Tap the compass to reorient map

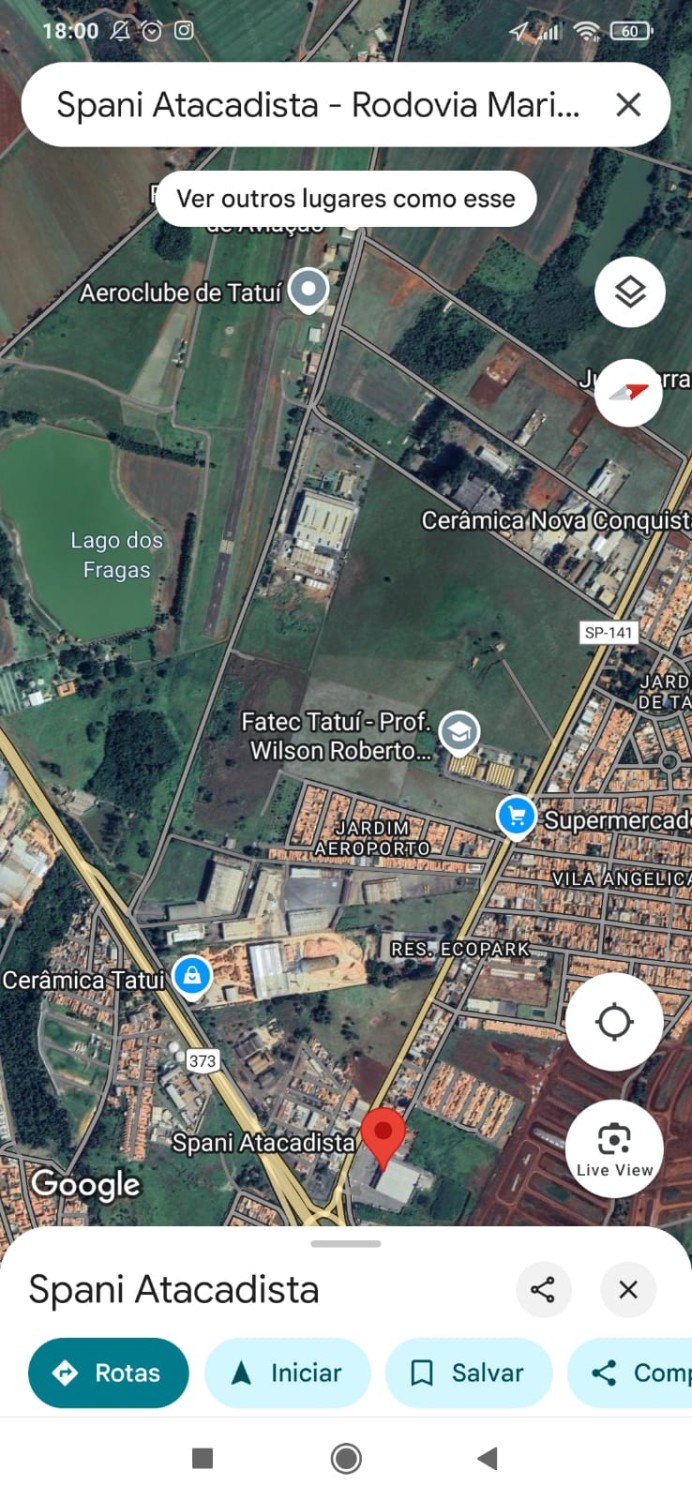click(629, 393)
